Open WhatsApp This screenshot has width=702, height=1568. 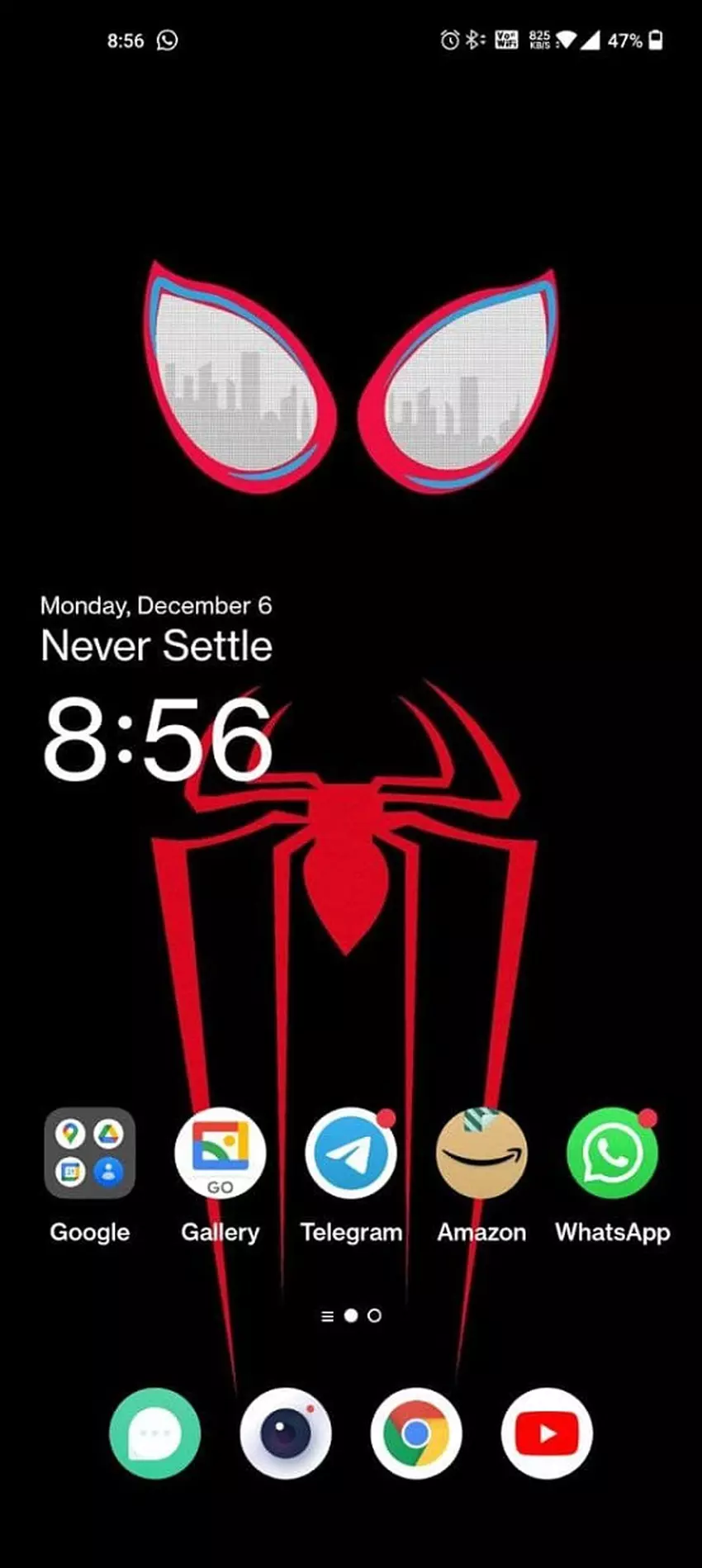pos(612,1153)
